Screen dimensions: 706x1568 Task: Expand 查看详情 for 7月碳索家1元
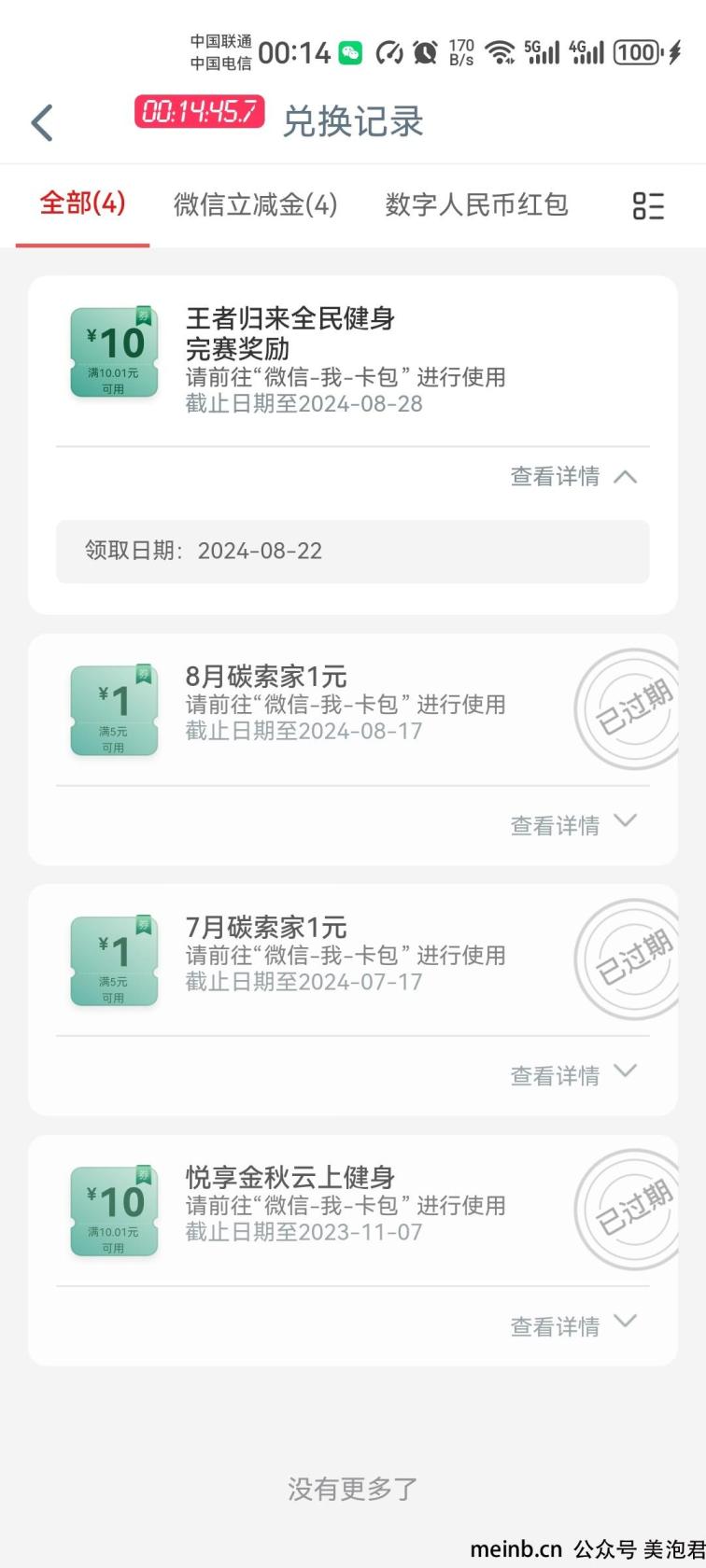tap(573, 1075)
